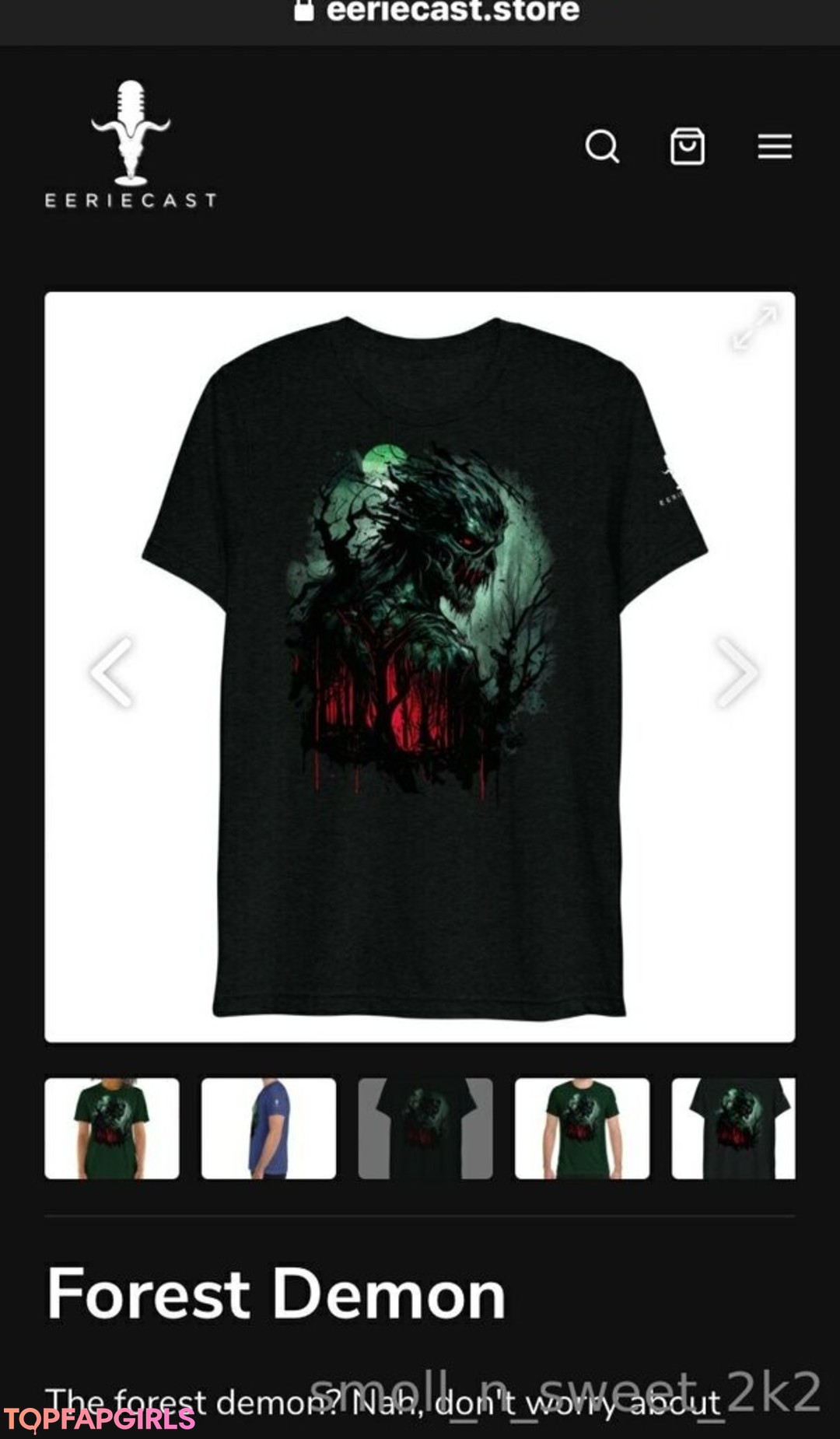The image size is (840, 1439).
Task: Select thumbnail of blue shirt side view
Action: coord(268,1128)
